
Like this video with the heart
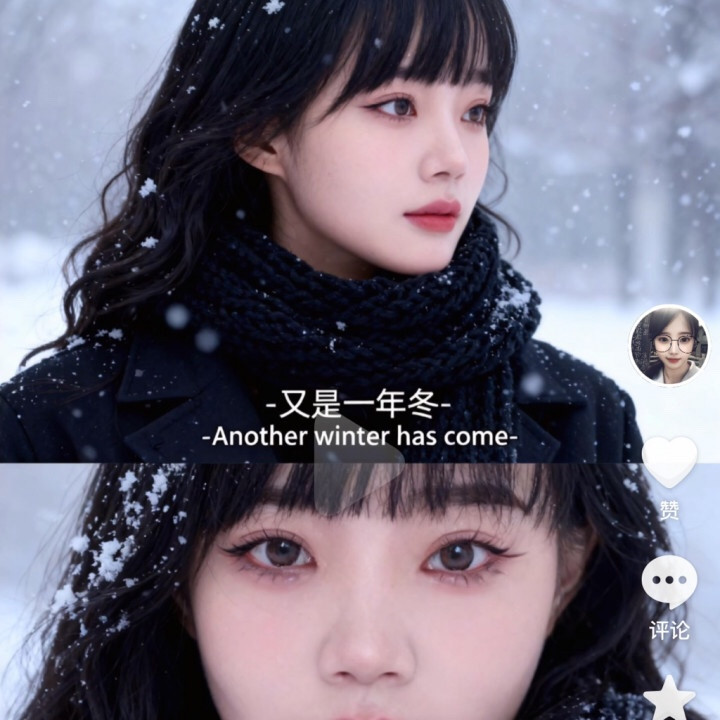click(x=669, y=461)
